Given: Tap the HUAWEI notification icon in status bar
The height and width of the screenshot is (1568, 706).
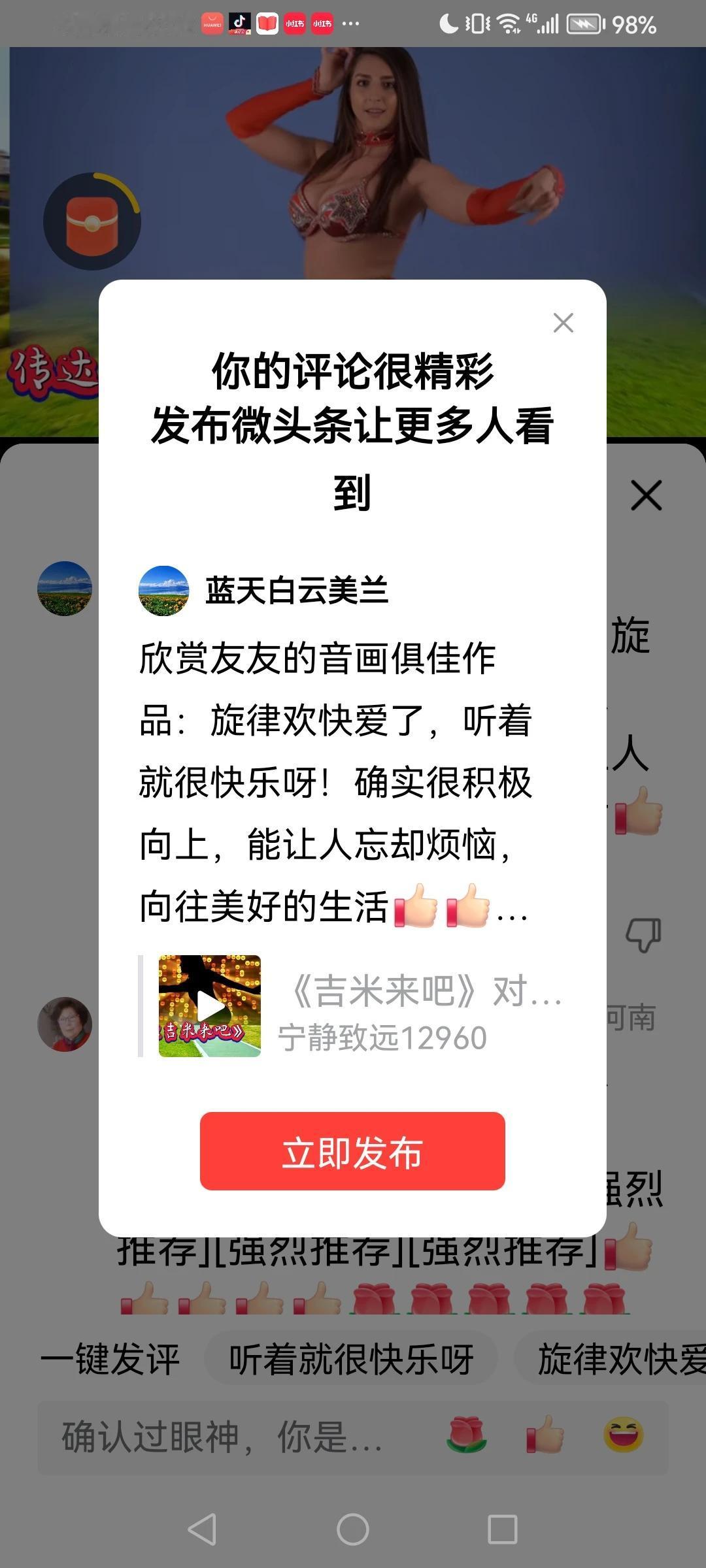Looking at the screenshot, I should coord(212,24).
